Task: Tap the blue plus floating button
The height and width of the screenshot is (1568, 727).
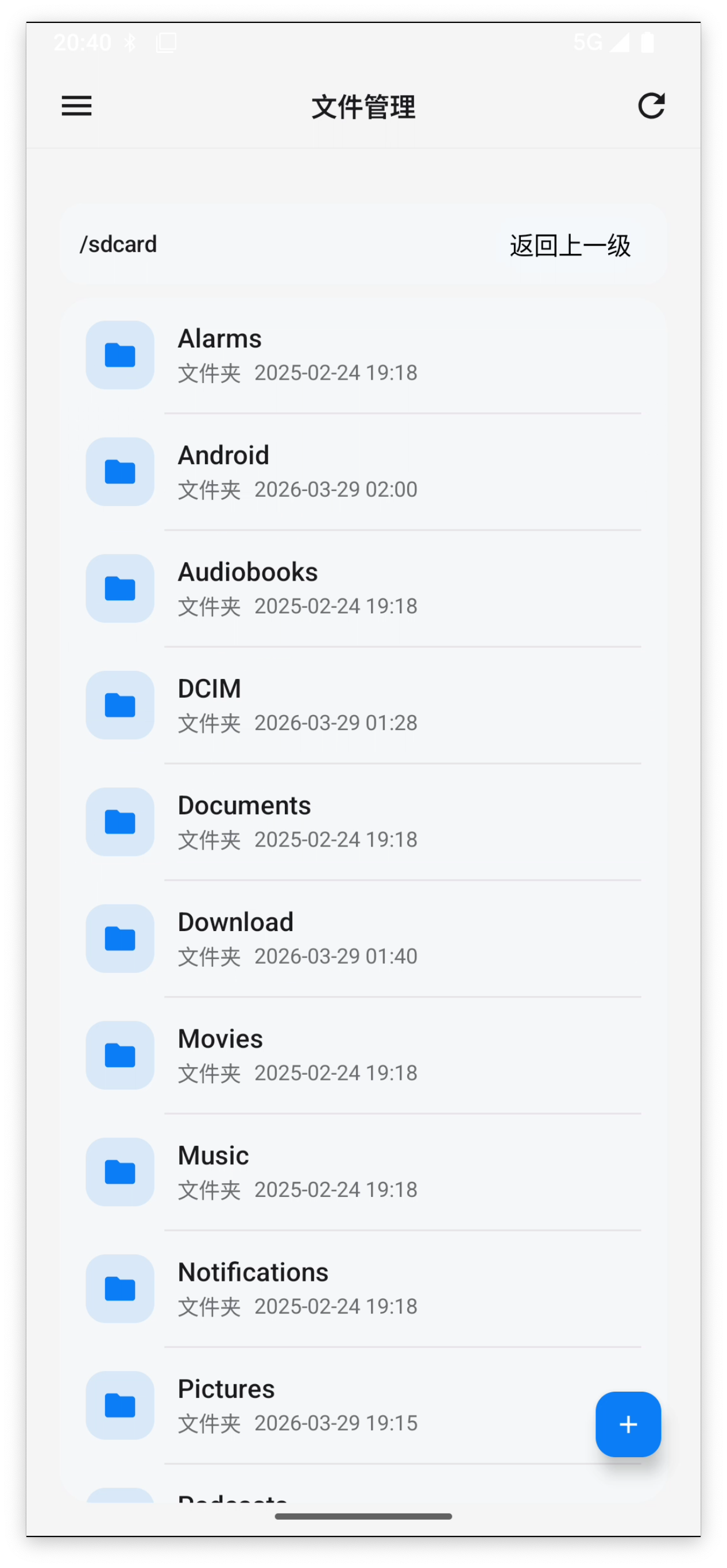Action: pos(628,1424)
